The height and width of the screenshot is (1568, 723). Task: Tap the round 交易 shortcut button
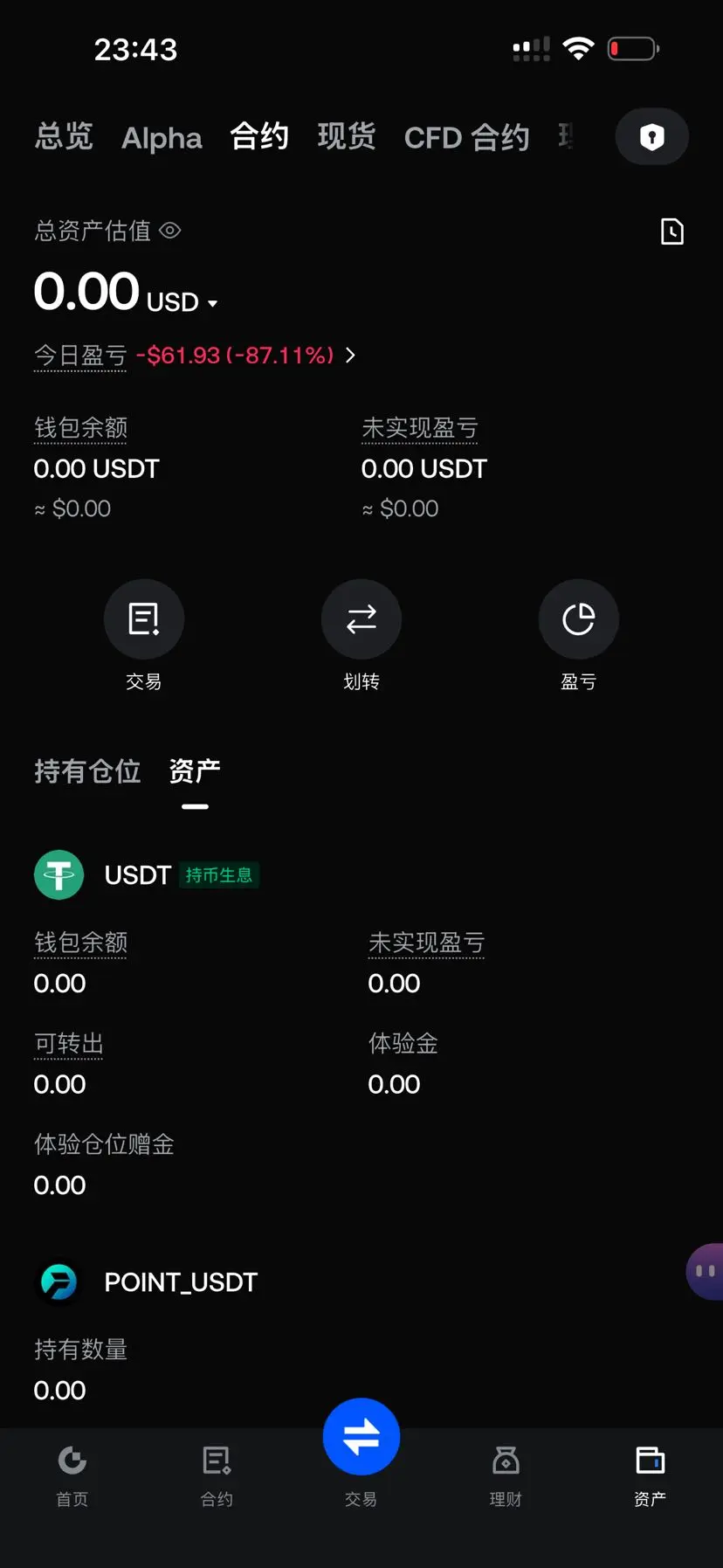pos(144,619)
